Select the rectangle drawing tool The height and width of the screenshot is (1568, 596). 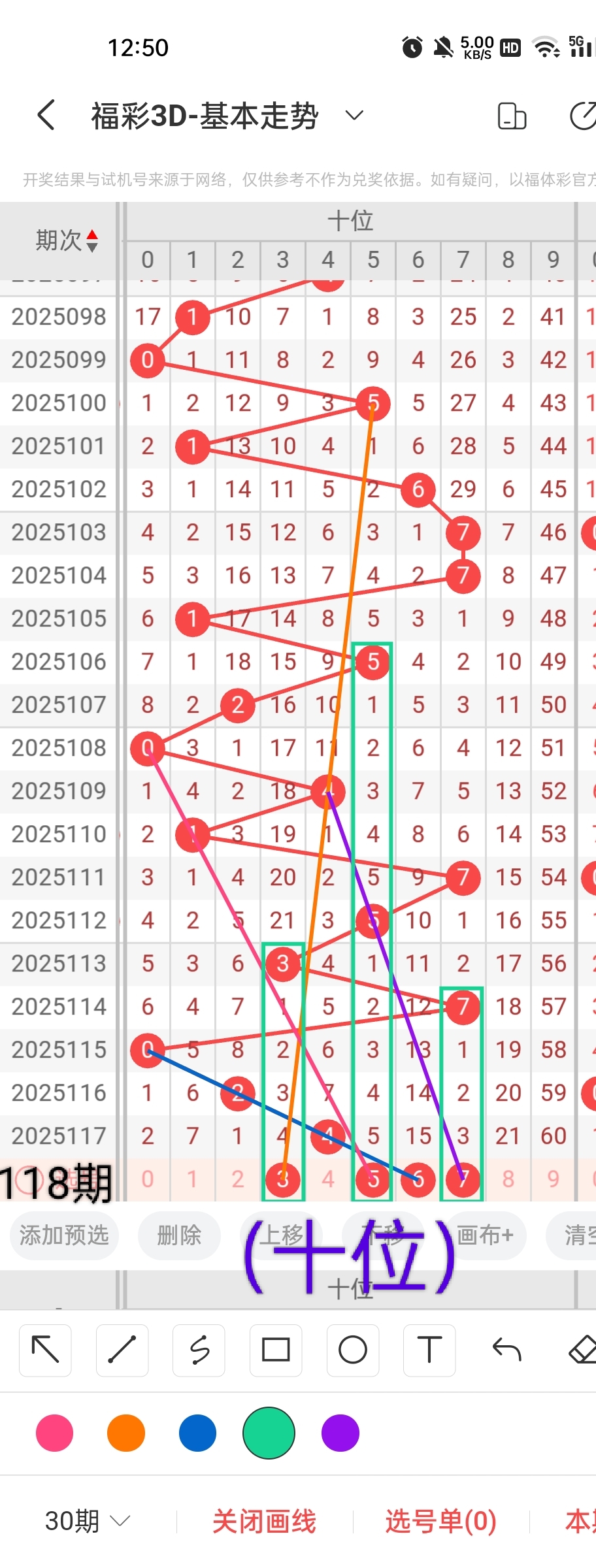point(276,1350)
